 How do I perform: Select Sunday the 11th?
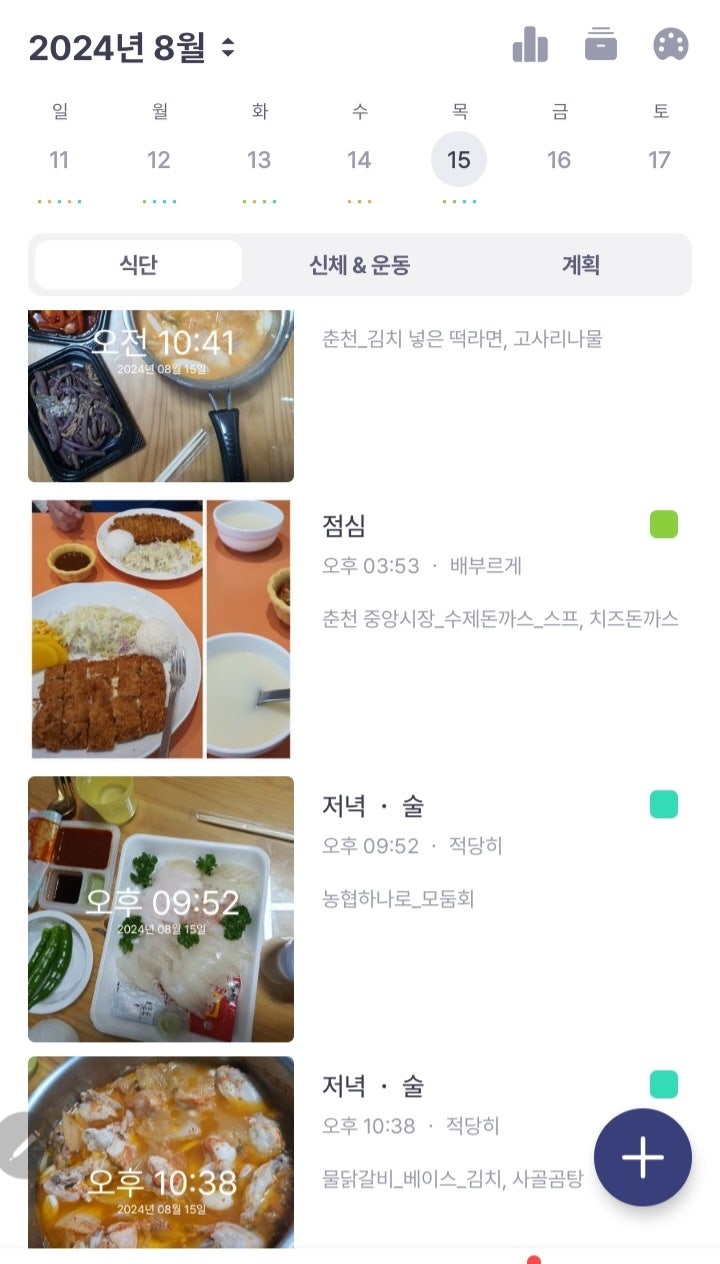[x=59, y=160]
